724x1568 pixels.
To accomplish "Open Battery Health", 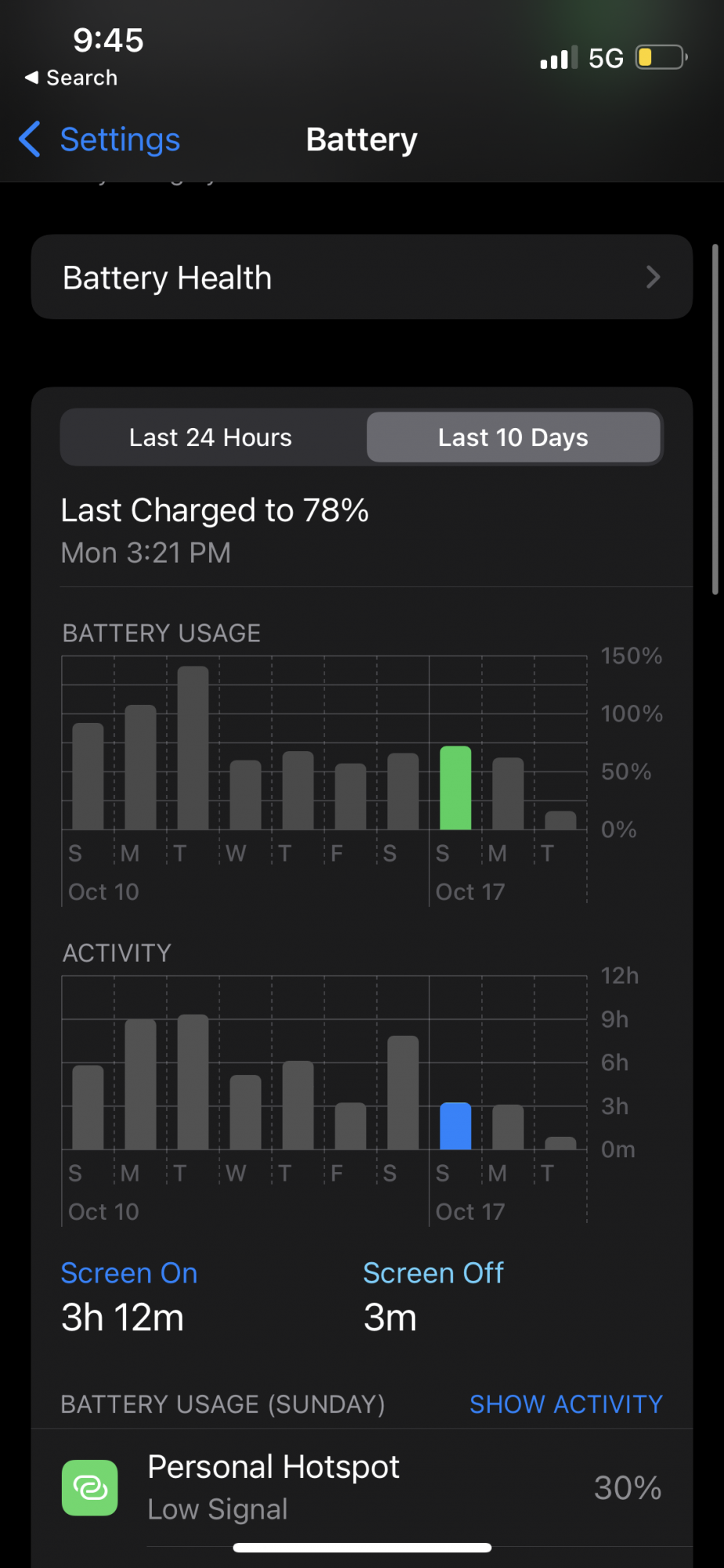I will (361, 278).
